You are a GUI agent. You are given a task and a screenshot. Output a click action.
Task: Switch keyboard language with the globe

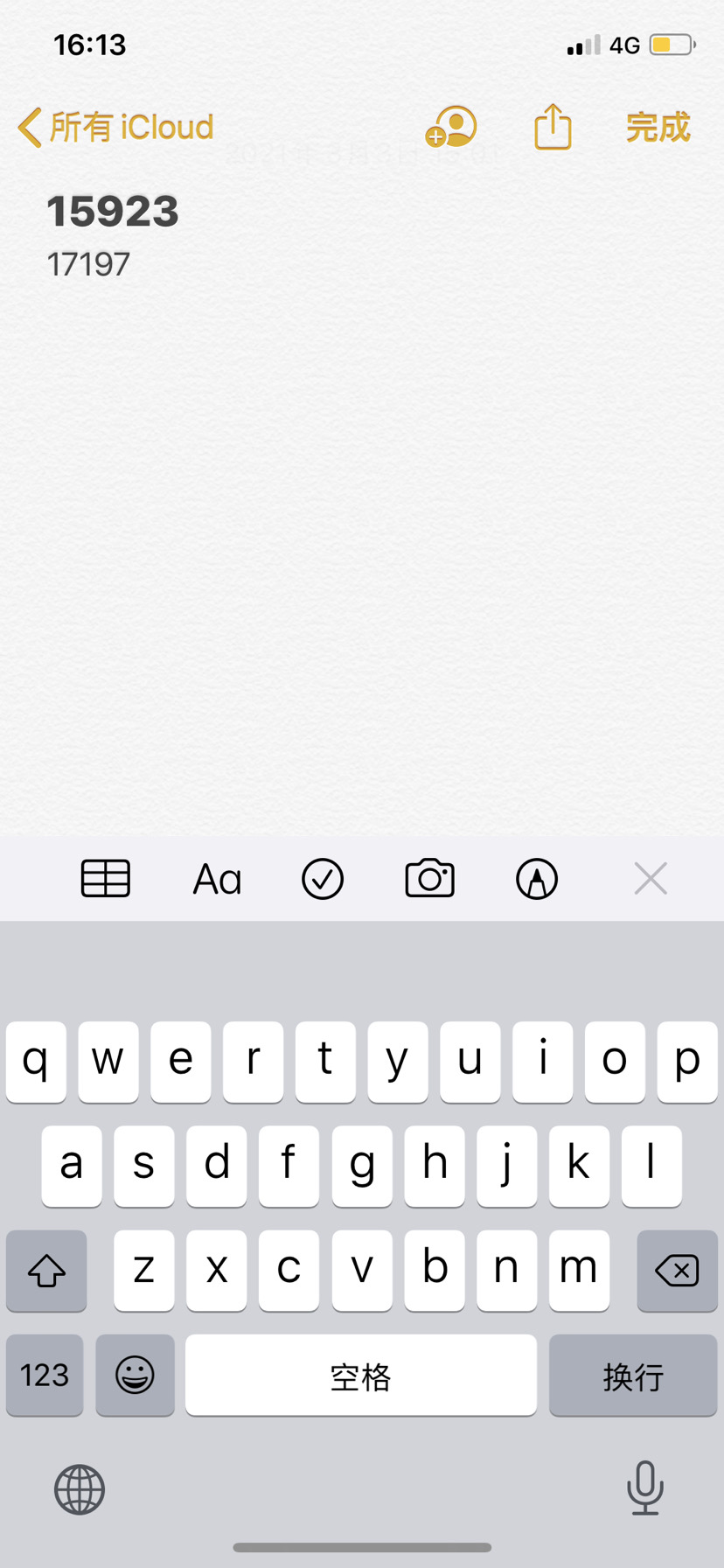[x=80, y=1490]
